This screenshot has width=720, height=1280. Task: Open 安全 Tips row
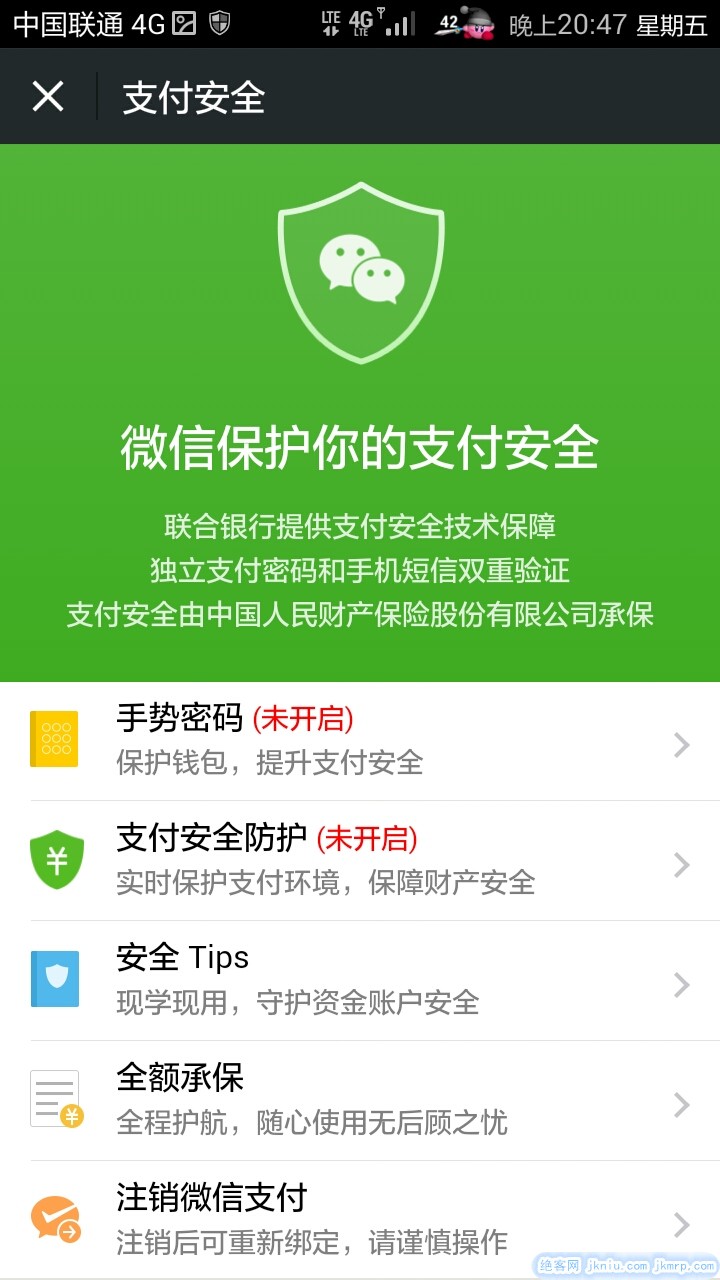(x=360, y=981)
